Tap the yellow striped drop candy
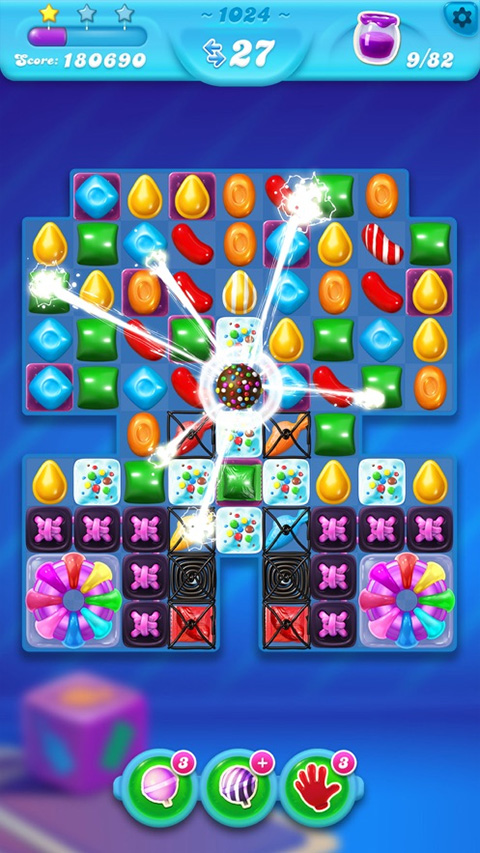 pos(239,292)
